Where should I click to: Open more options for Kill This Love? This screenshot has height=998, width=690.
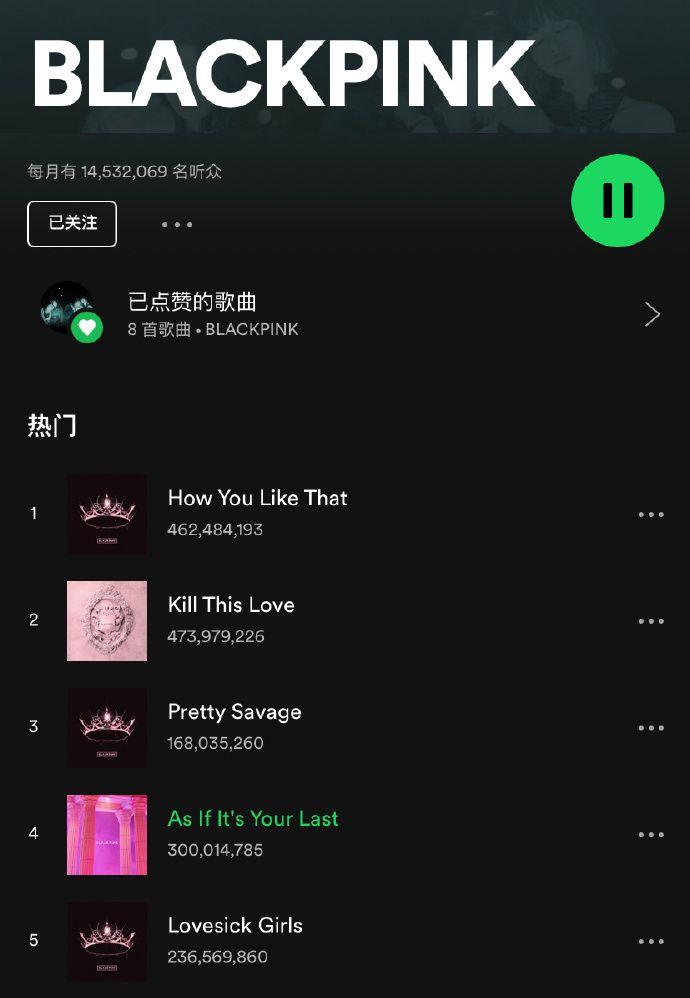[x=651, y=621]
